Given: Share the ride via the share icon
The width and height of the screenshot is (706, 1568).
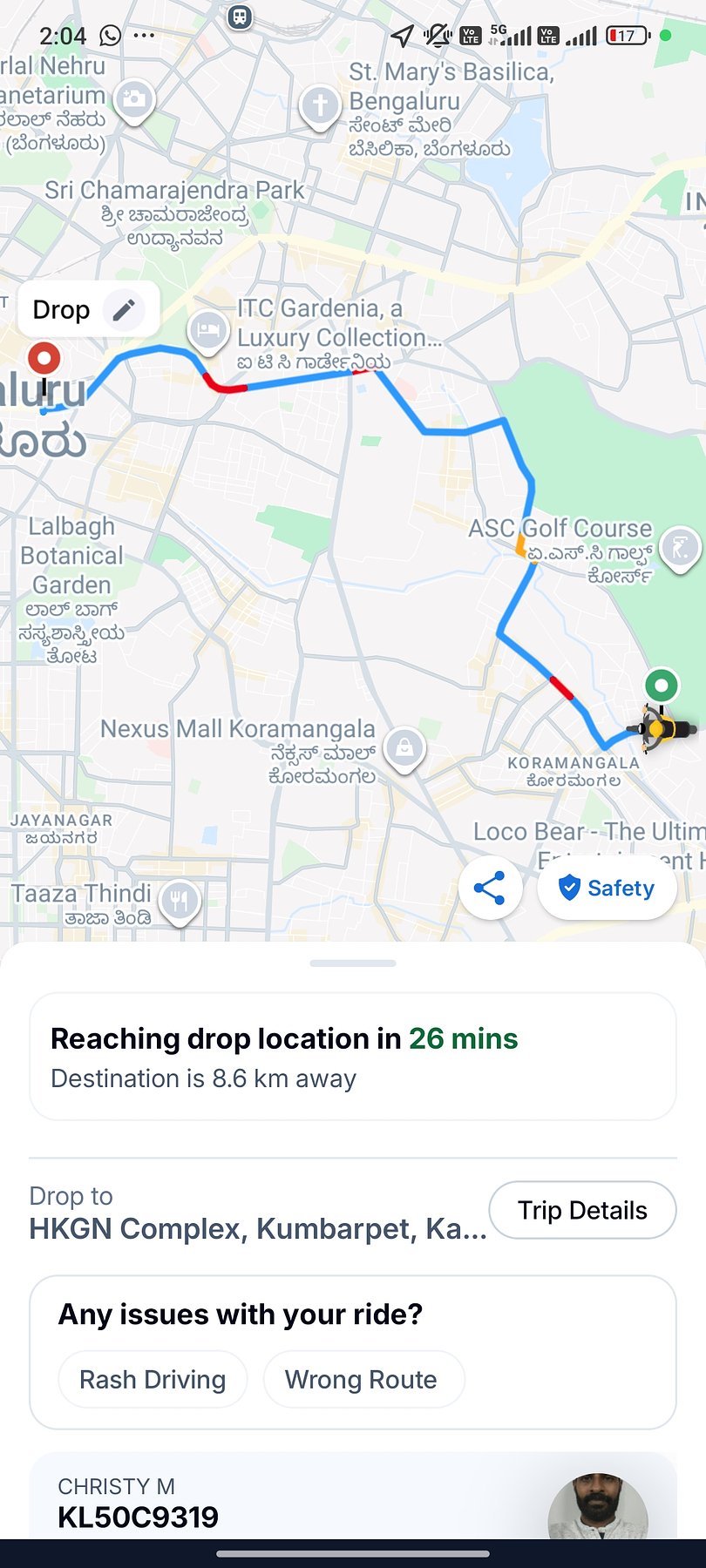Looking at the screenshot, I should coord(490,888).
